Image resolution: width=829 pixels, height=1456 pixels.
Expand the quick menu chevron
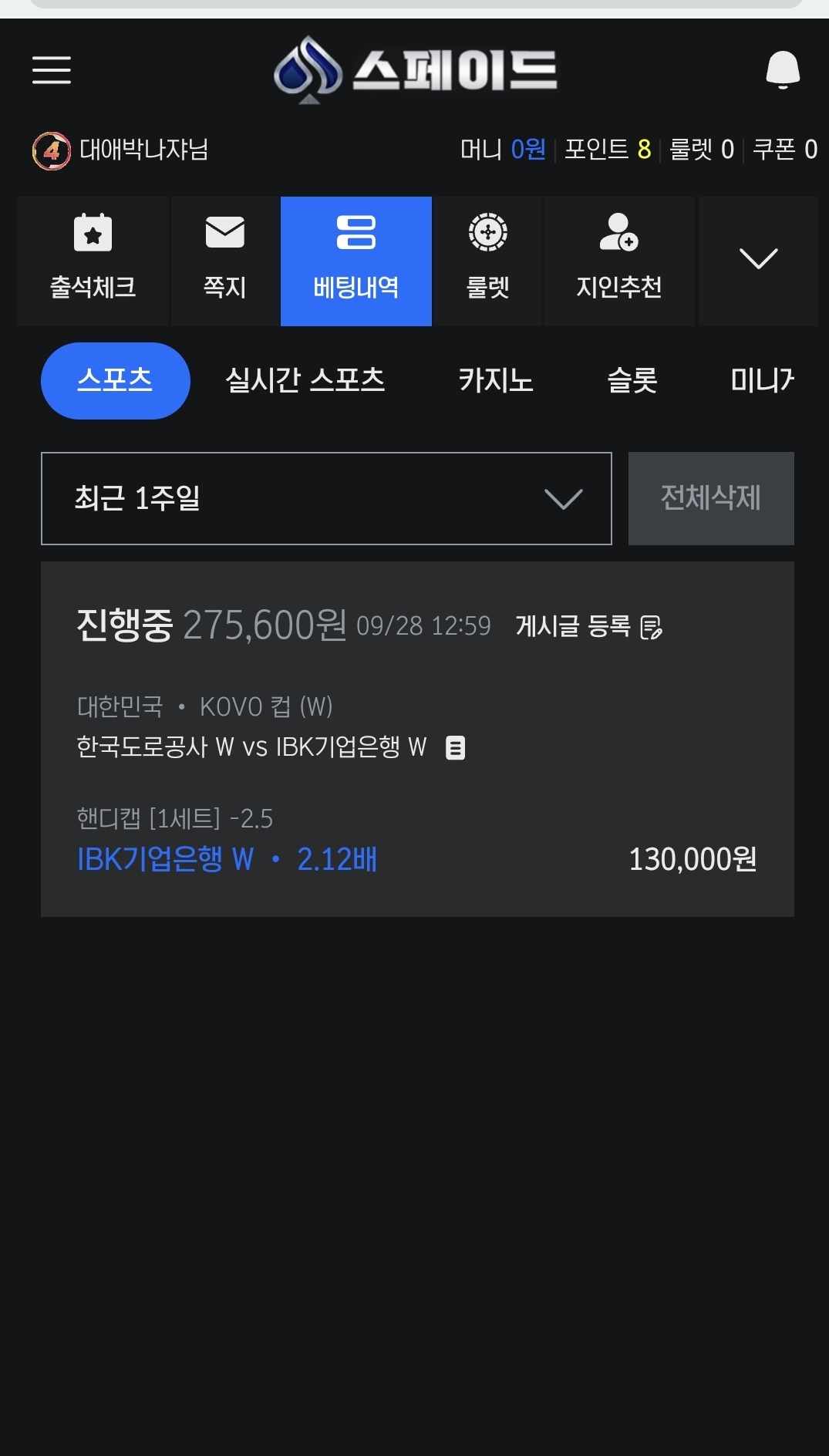(758, 261)
